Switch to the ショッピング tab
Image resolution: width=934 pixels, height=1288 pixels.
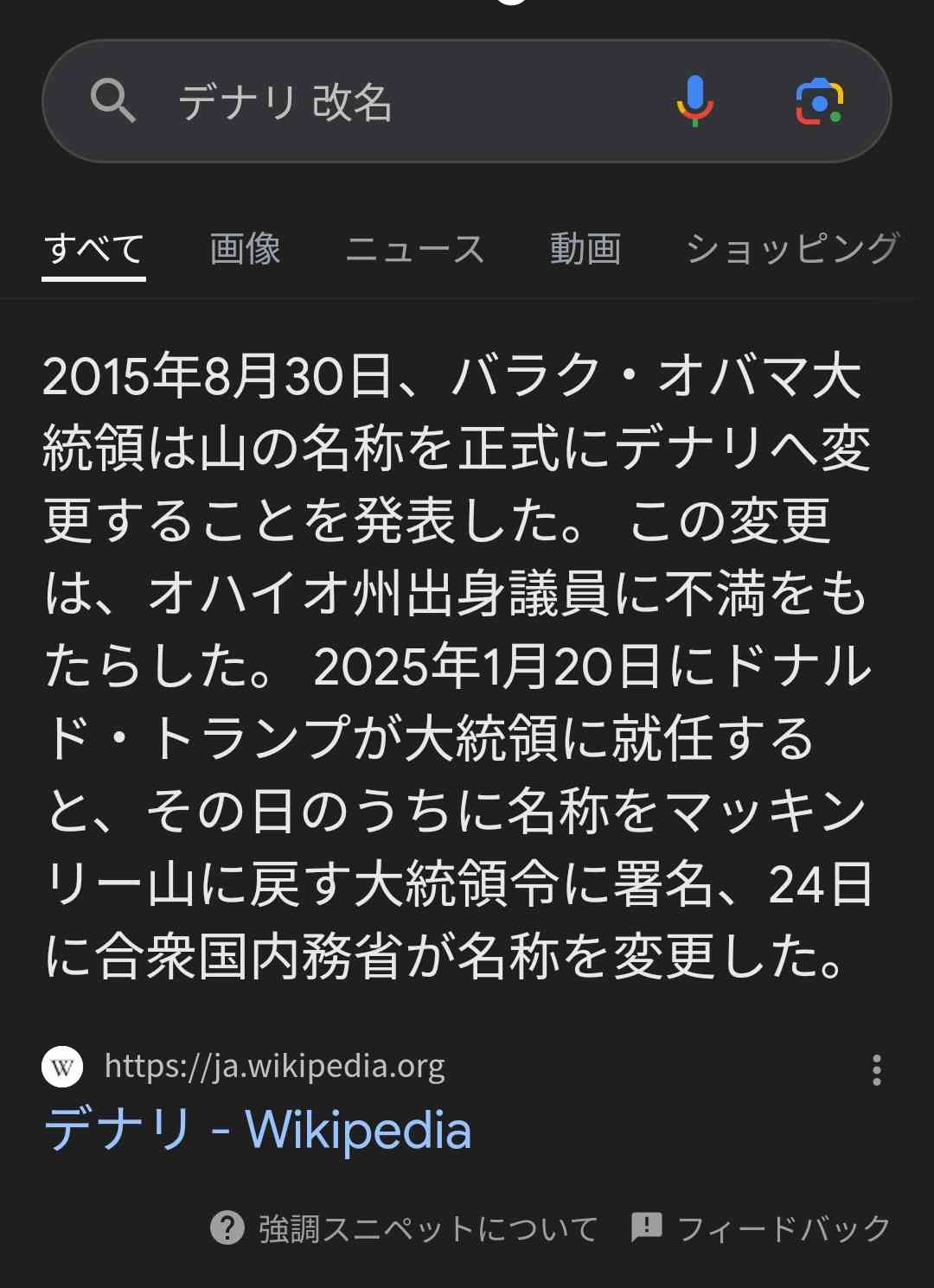(x=791, y=249)
